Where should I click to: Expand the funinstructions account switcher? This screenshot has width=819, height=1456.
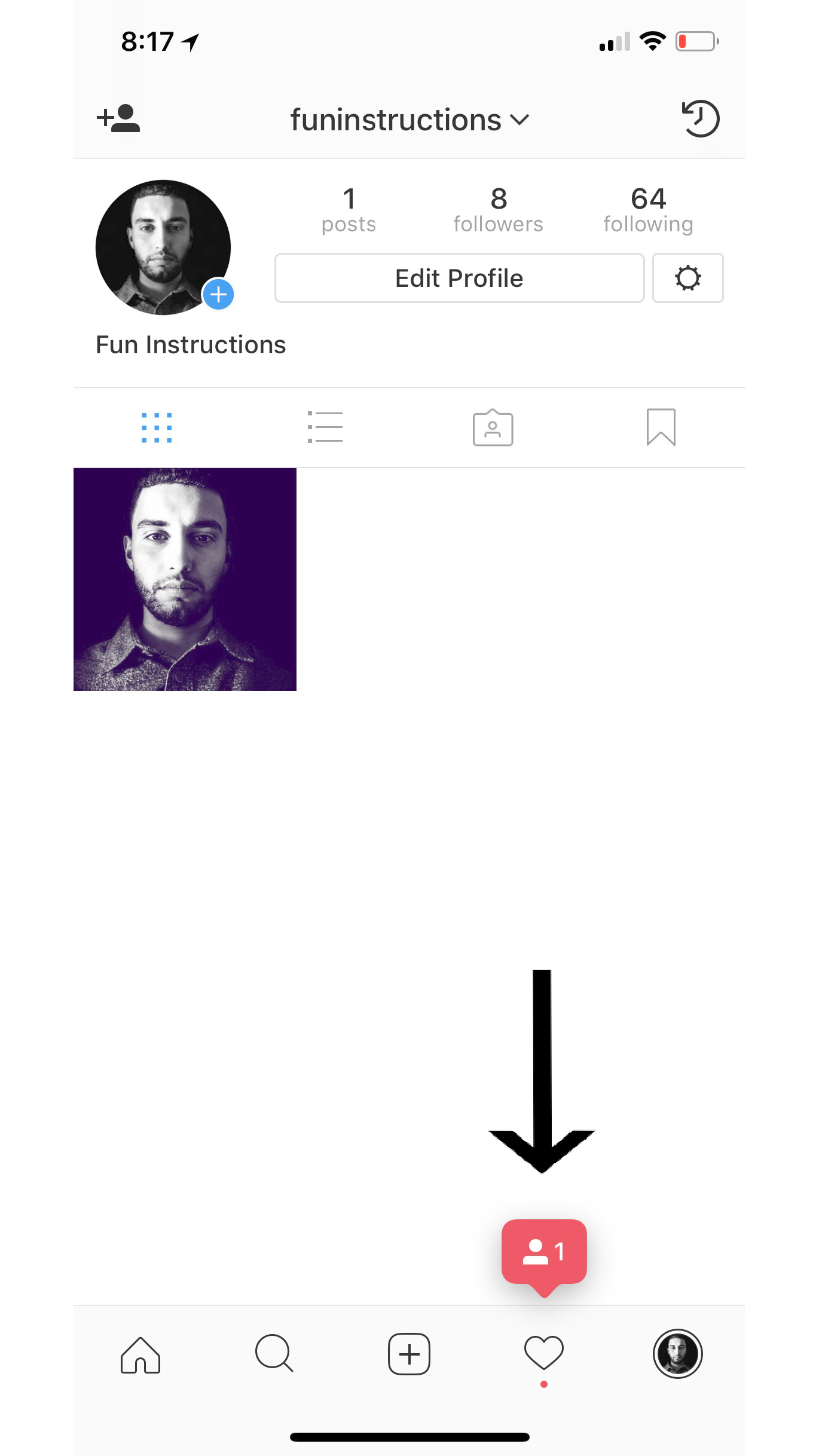[x=409, y=120]
